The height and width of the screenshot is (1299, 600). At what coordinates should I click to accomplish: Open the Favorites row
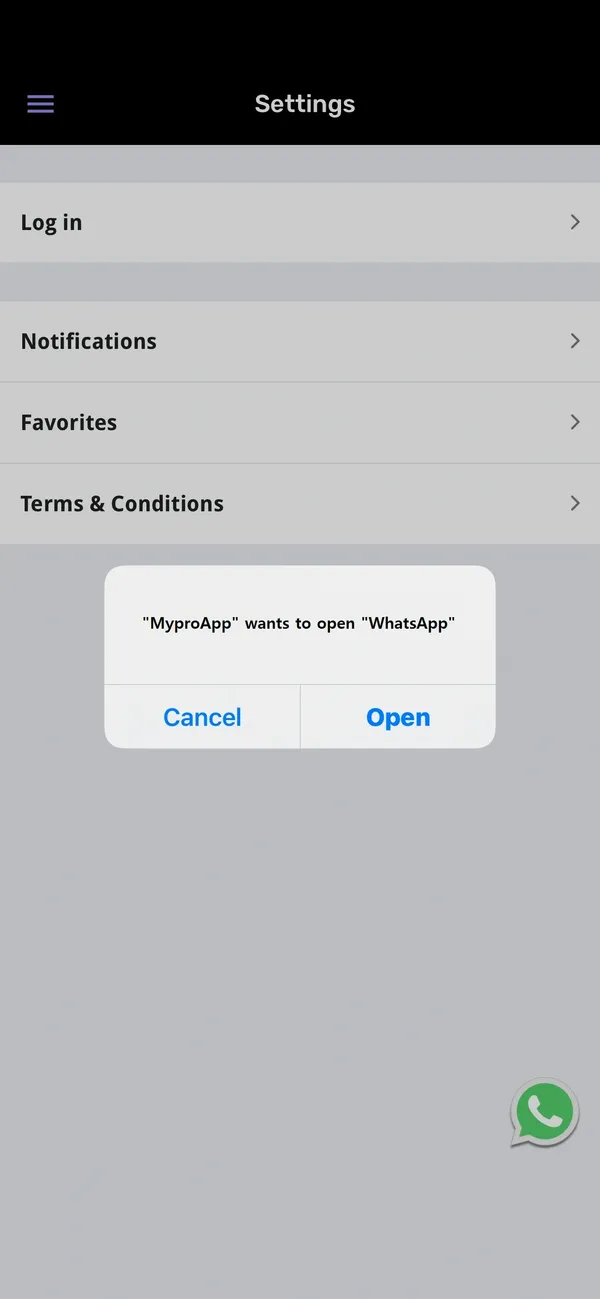300,422
